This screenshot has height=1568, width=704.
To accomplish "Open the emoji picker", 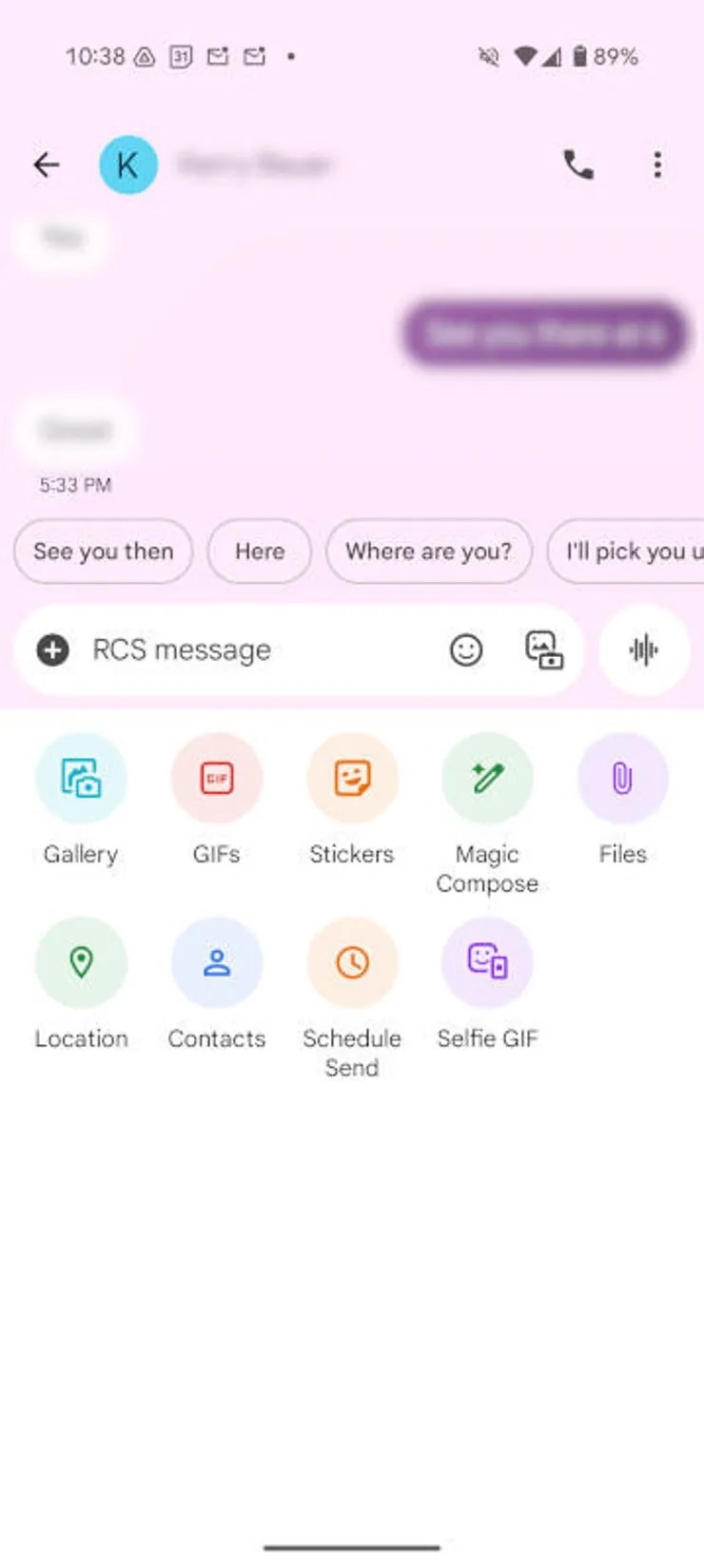I will tap(466, 650).
